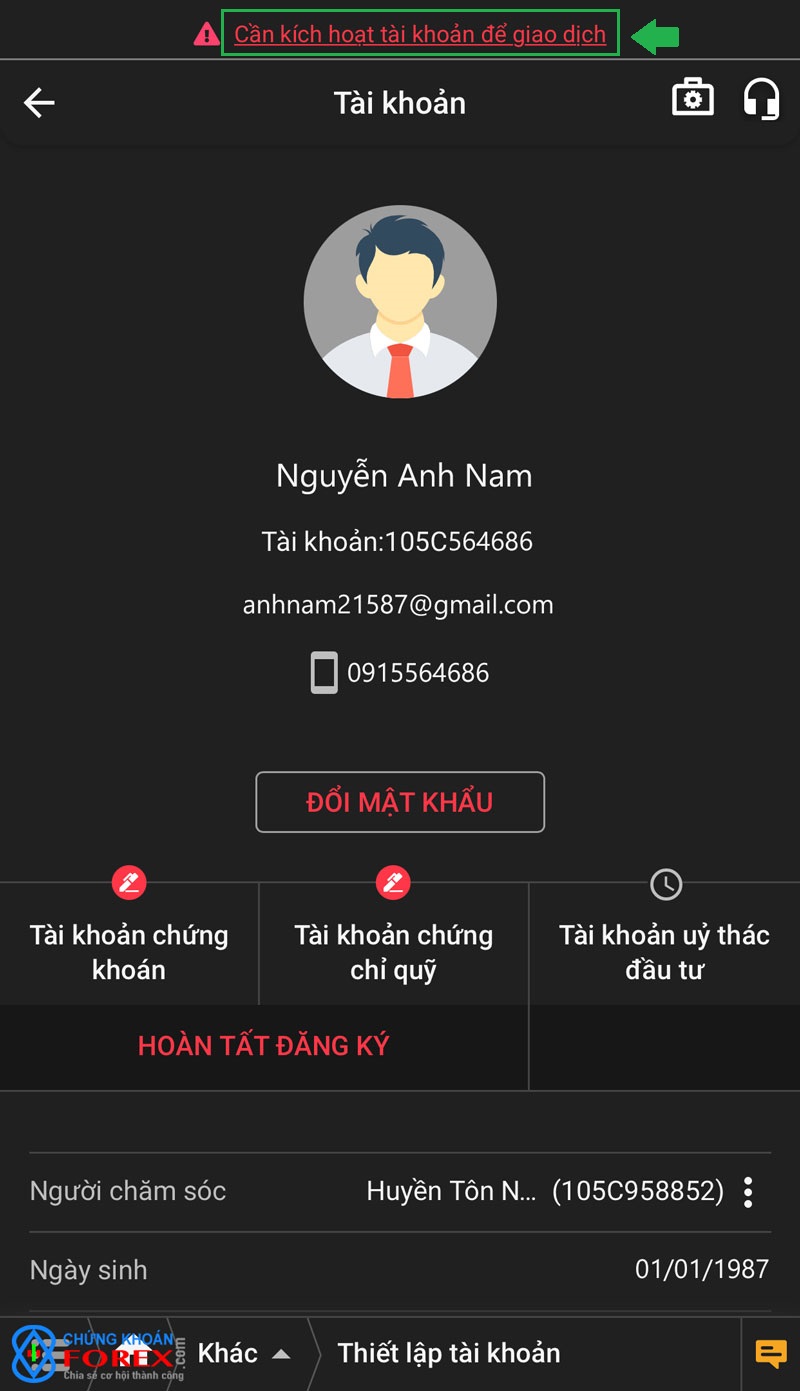Open the account activation warning link

[420, 34]
